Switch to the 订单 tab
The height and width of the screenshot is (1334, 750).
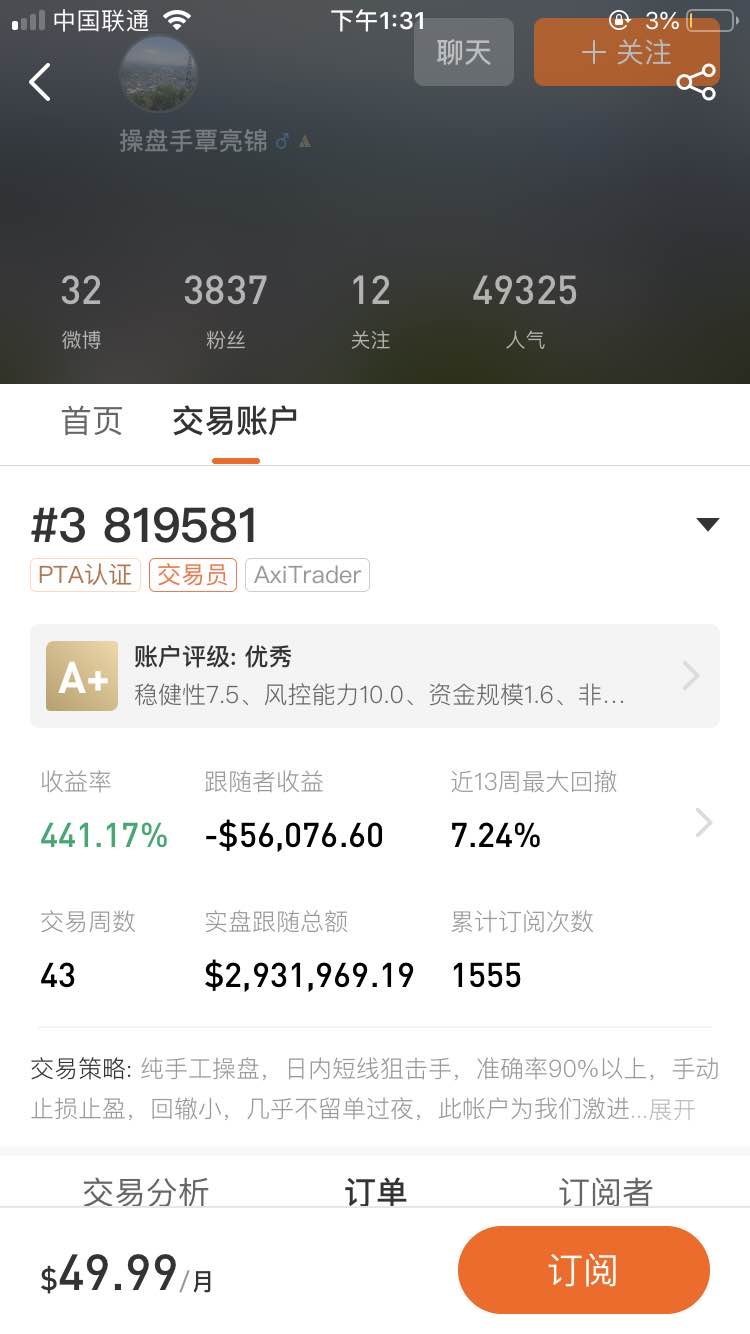pos(375,1192)
